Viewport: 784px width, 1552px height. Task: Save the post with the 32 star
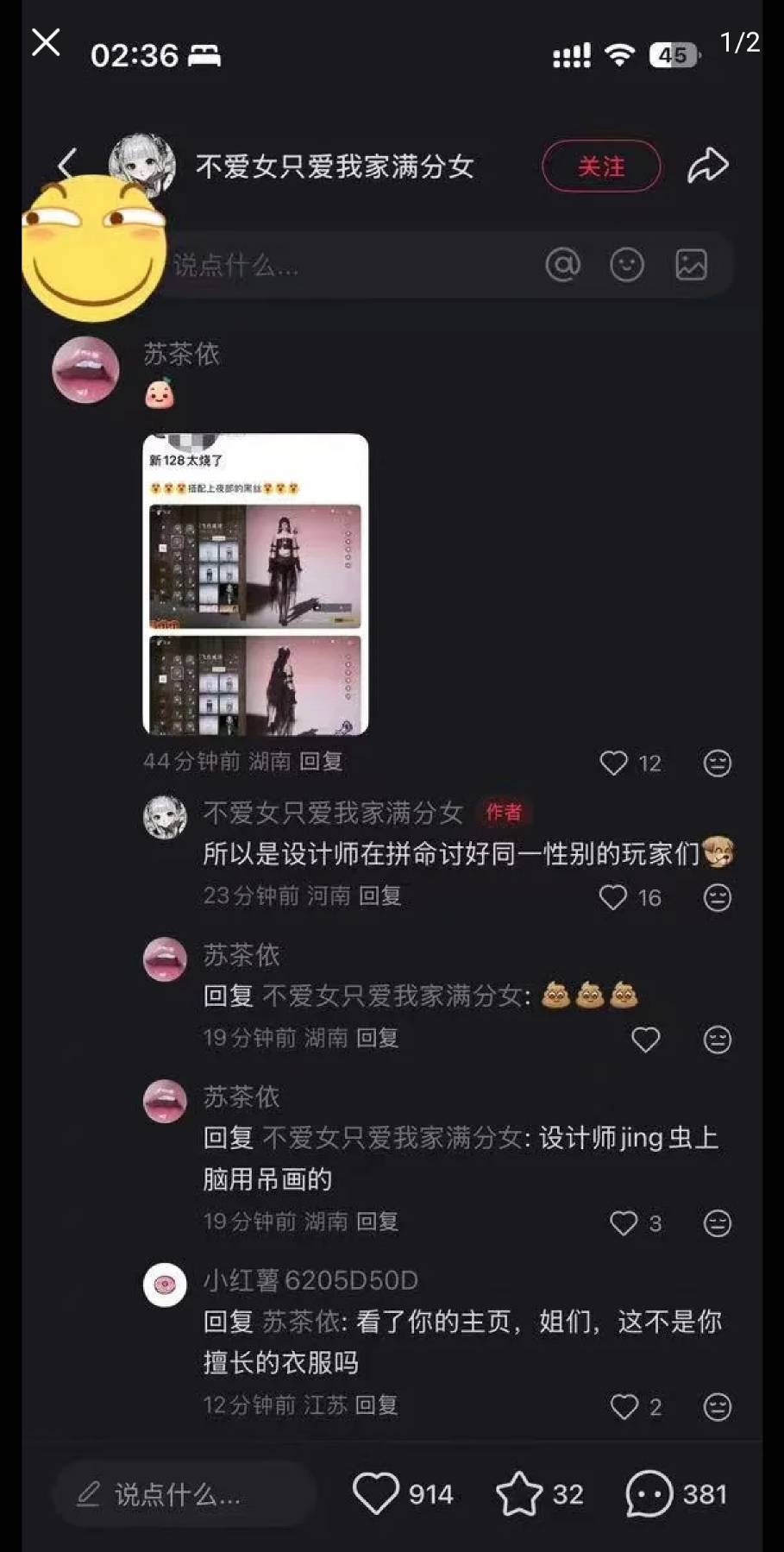click(x=519, y=1493)
